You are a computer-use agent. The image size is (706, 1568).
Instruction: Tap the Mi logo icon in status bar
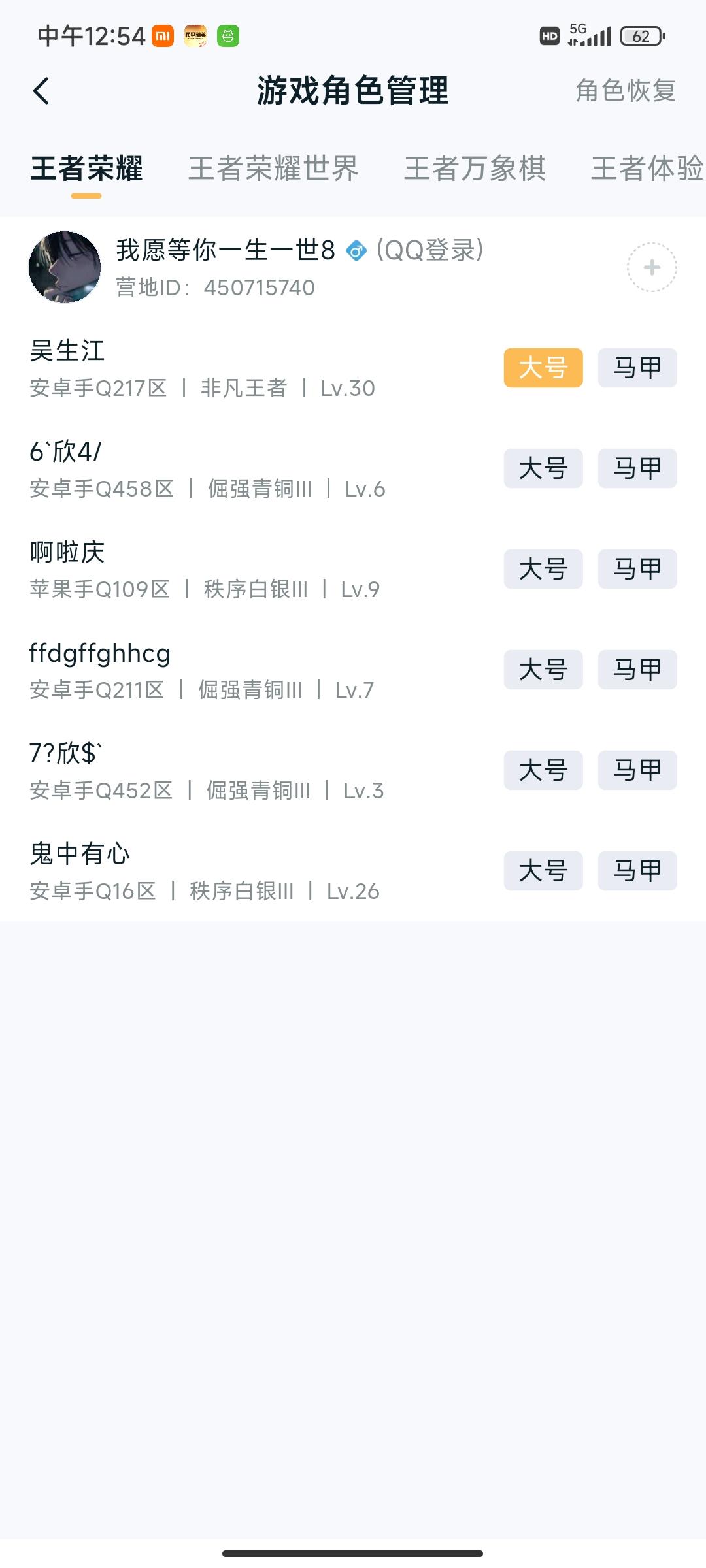161,36
